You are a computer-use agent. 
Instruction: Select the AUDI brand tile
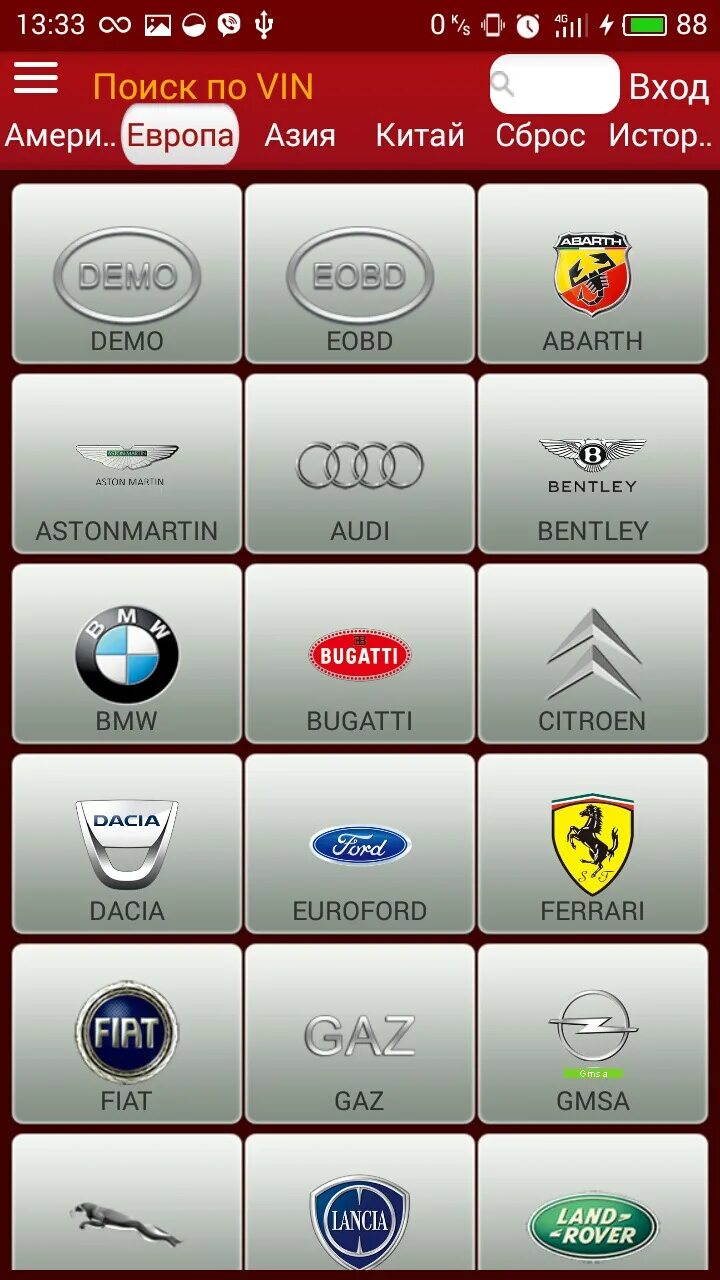coord(360,463)
